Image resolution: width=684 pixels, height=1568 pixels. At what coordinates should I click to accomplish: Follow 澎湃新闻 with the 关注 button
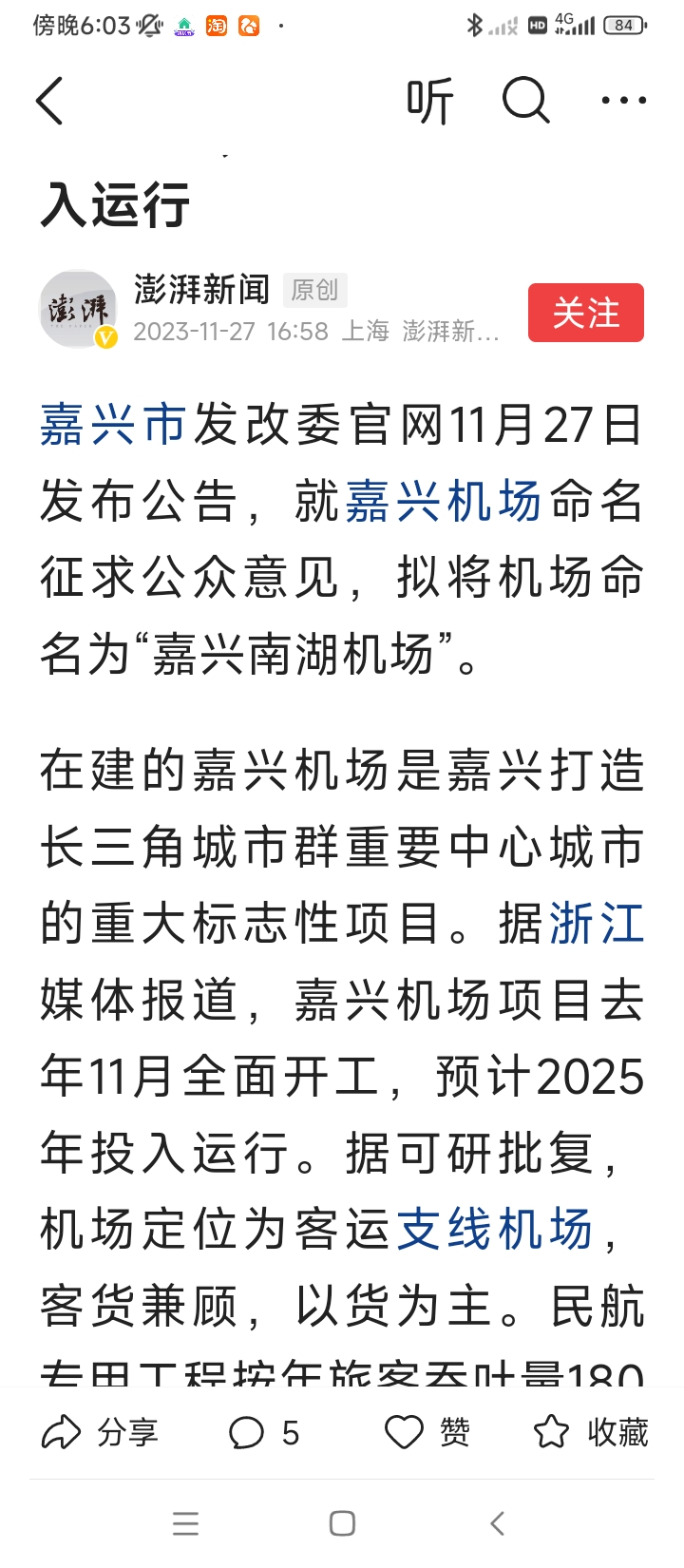pos(586,313)
